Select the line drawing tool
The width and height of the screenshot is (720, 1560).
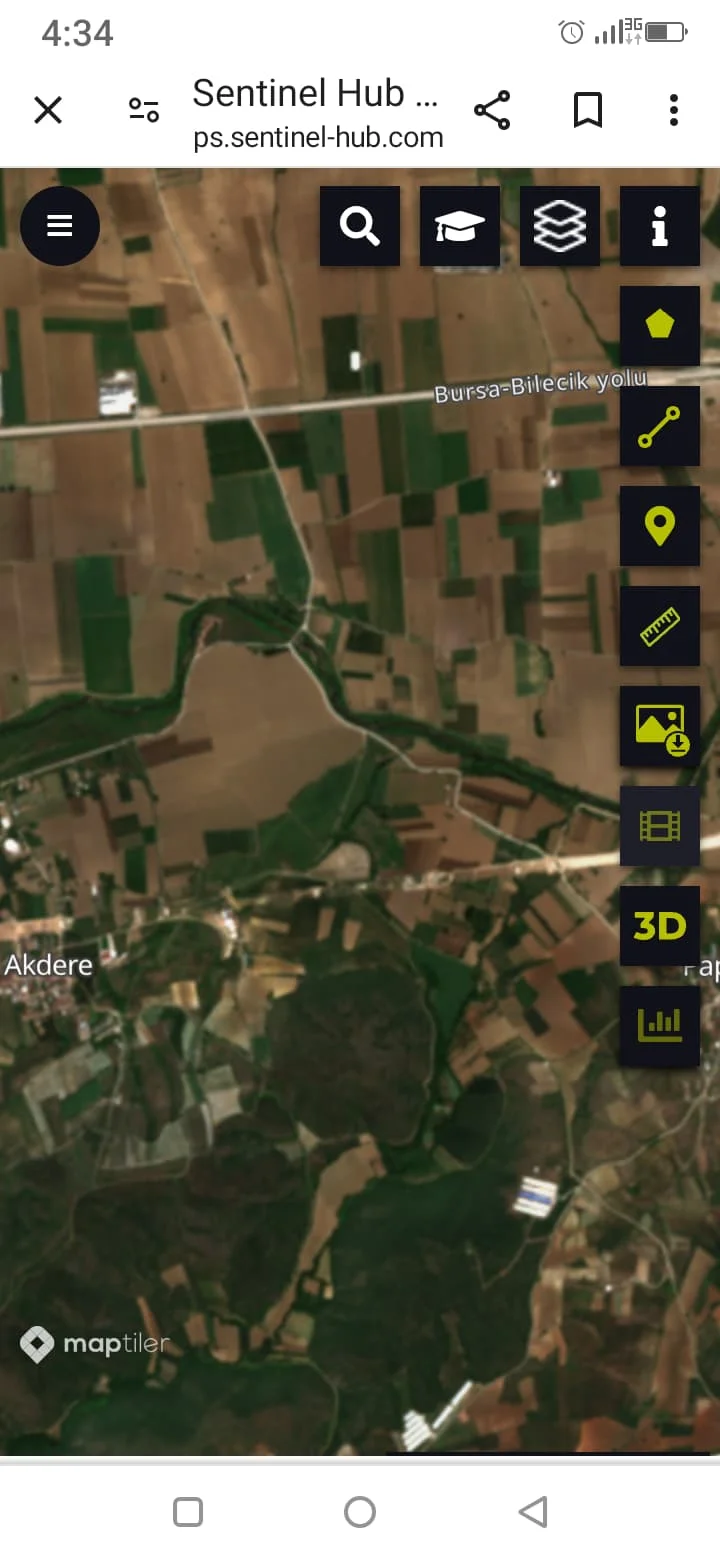660,426
